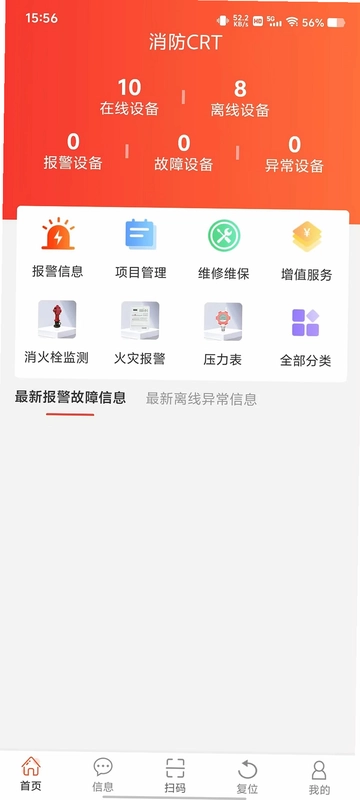Open 增值服务 value-added services
The image size is (360, 800).
point(306,251)
